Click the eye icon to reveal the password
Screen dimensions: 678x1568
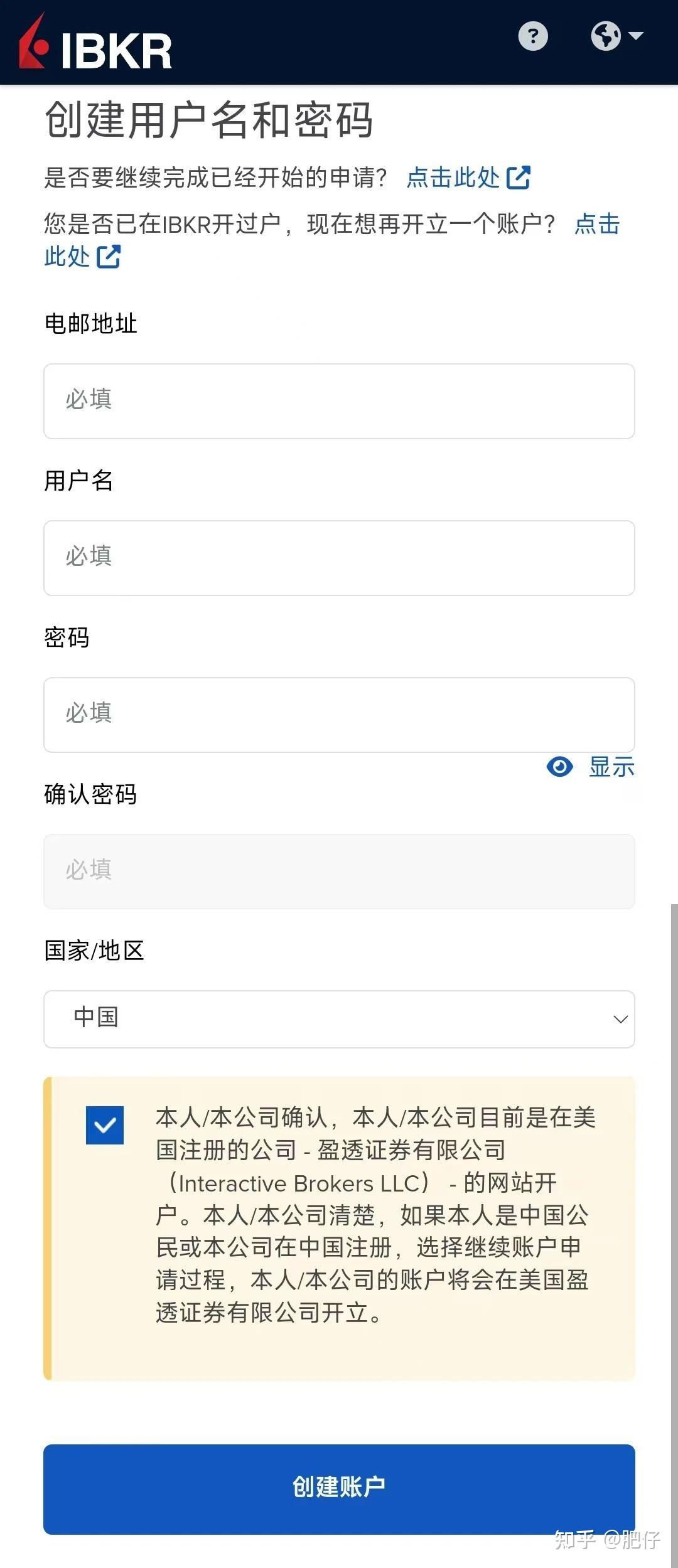coord(559,767)
